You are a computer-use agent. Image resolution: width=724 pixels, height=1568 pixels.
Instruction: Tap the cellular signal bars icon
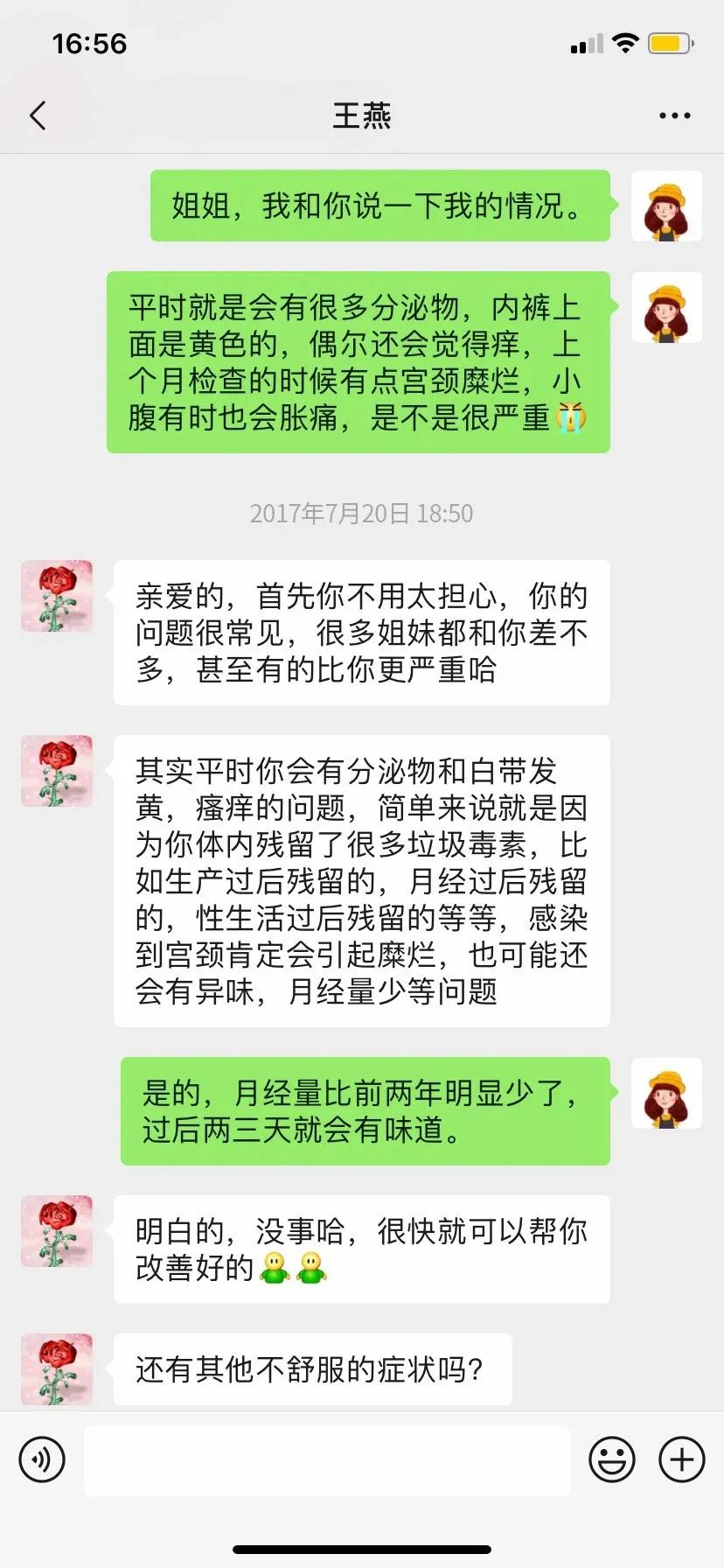point(584,42)
